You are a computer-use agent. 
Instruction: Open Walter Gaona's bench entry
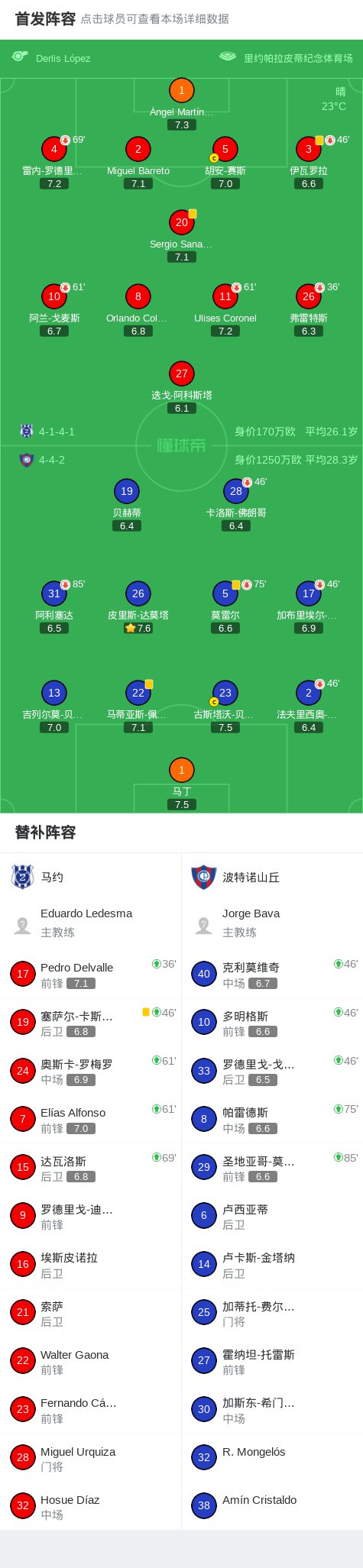[91, 1361]
